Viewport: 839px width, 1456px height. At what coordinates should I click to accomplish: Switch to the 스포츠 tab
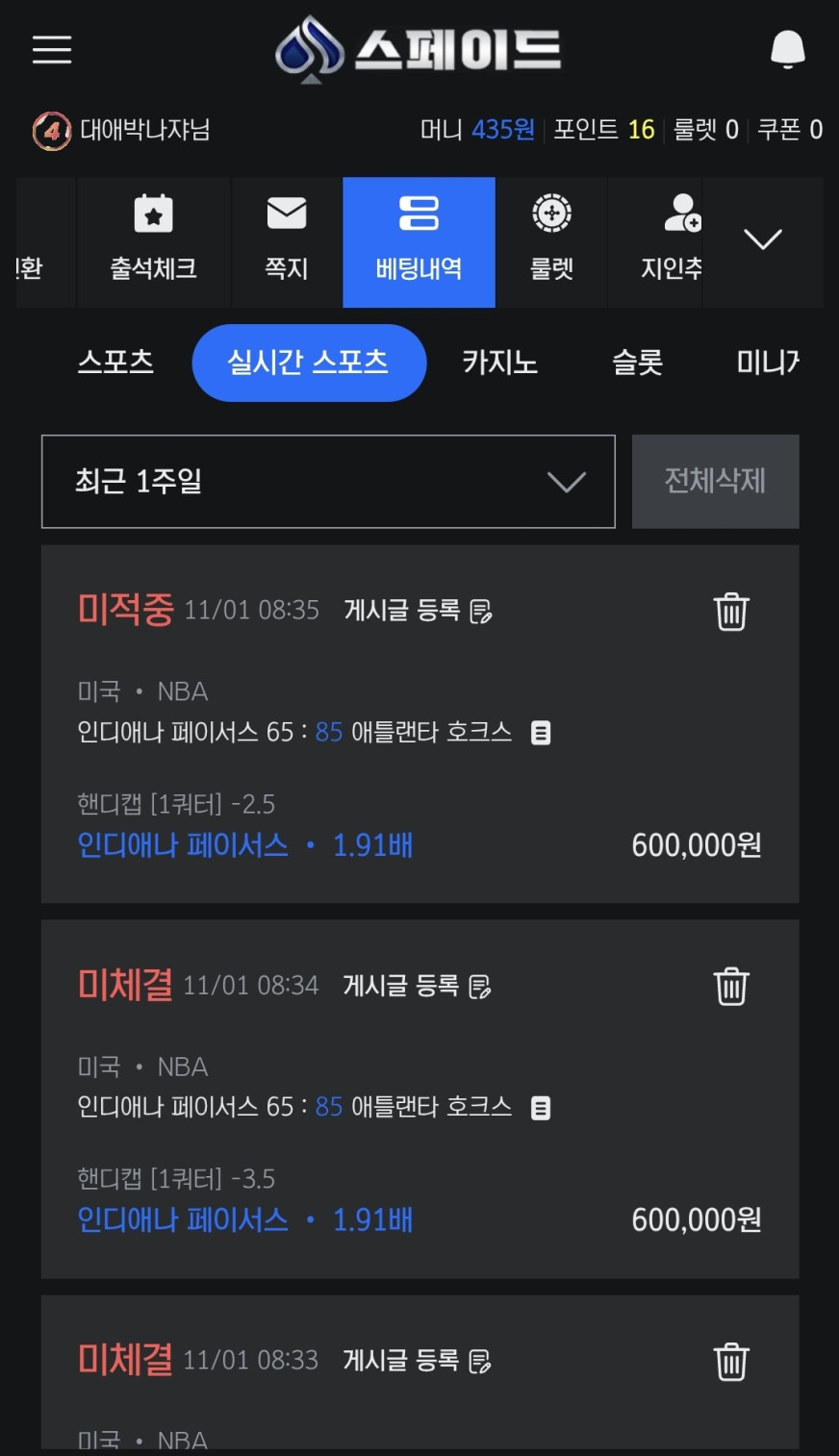(115, 363)
